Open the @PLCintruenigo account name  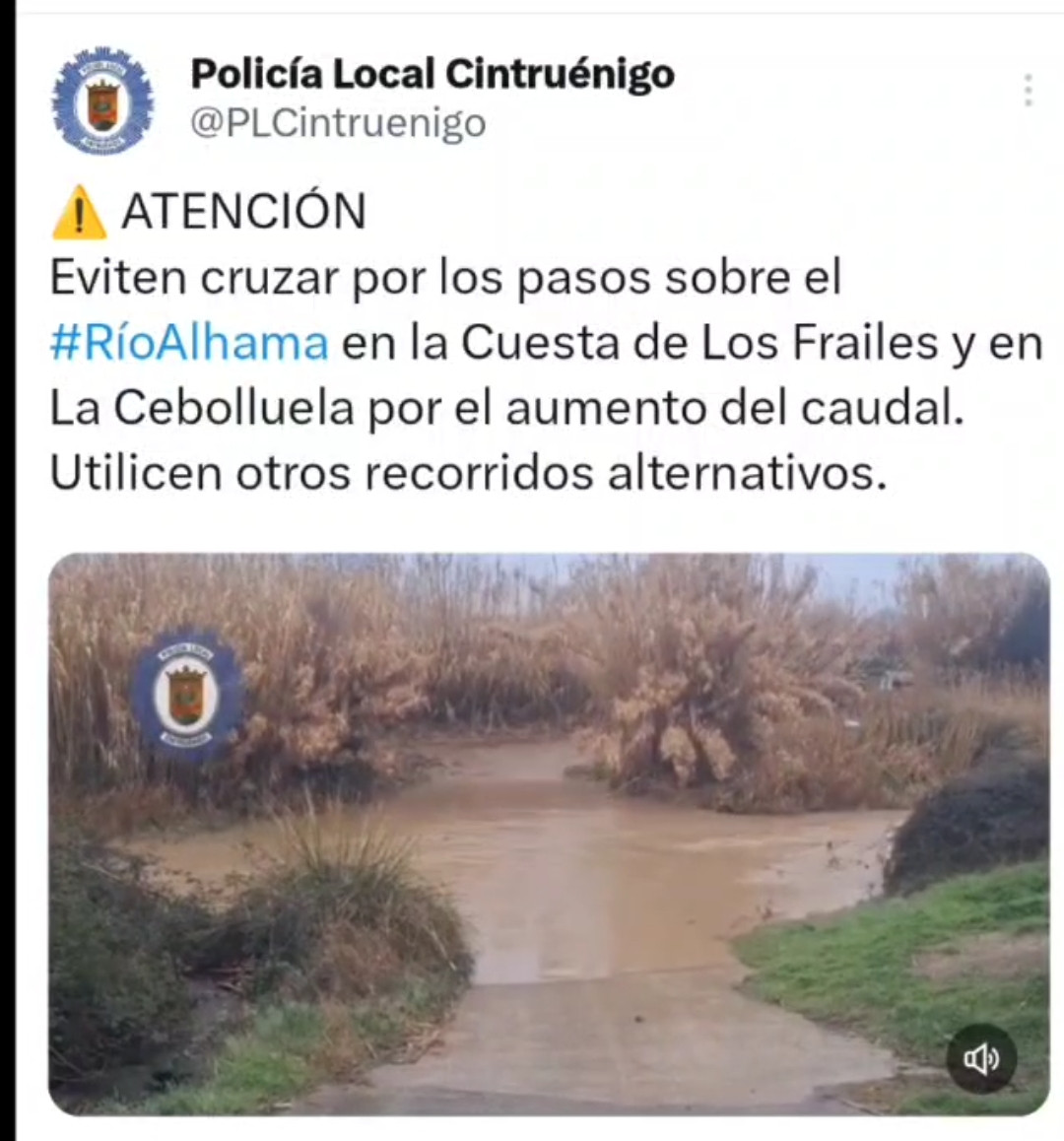(x=338, y=124)
